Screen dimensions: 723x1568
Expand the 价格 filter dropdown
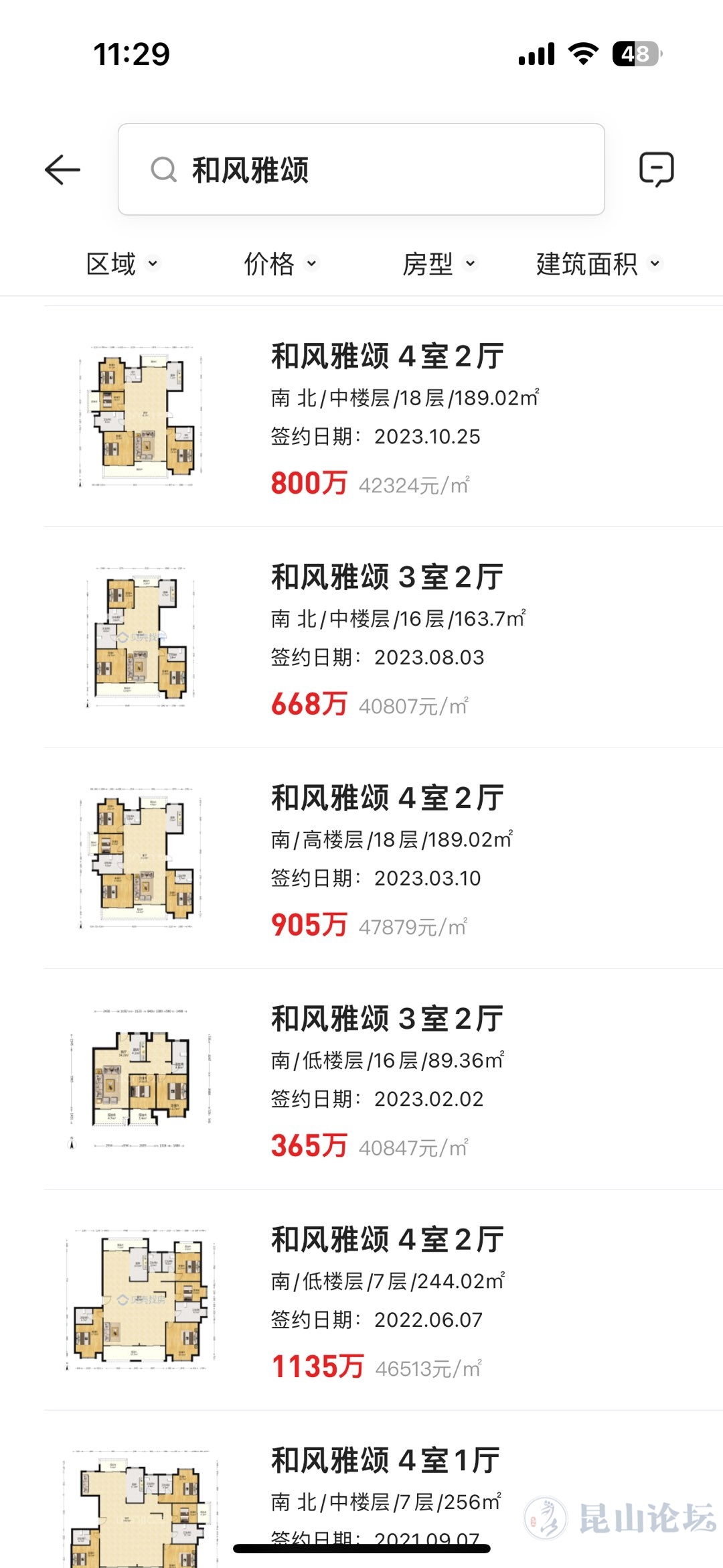(280, 264)
